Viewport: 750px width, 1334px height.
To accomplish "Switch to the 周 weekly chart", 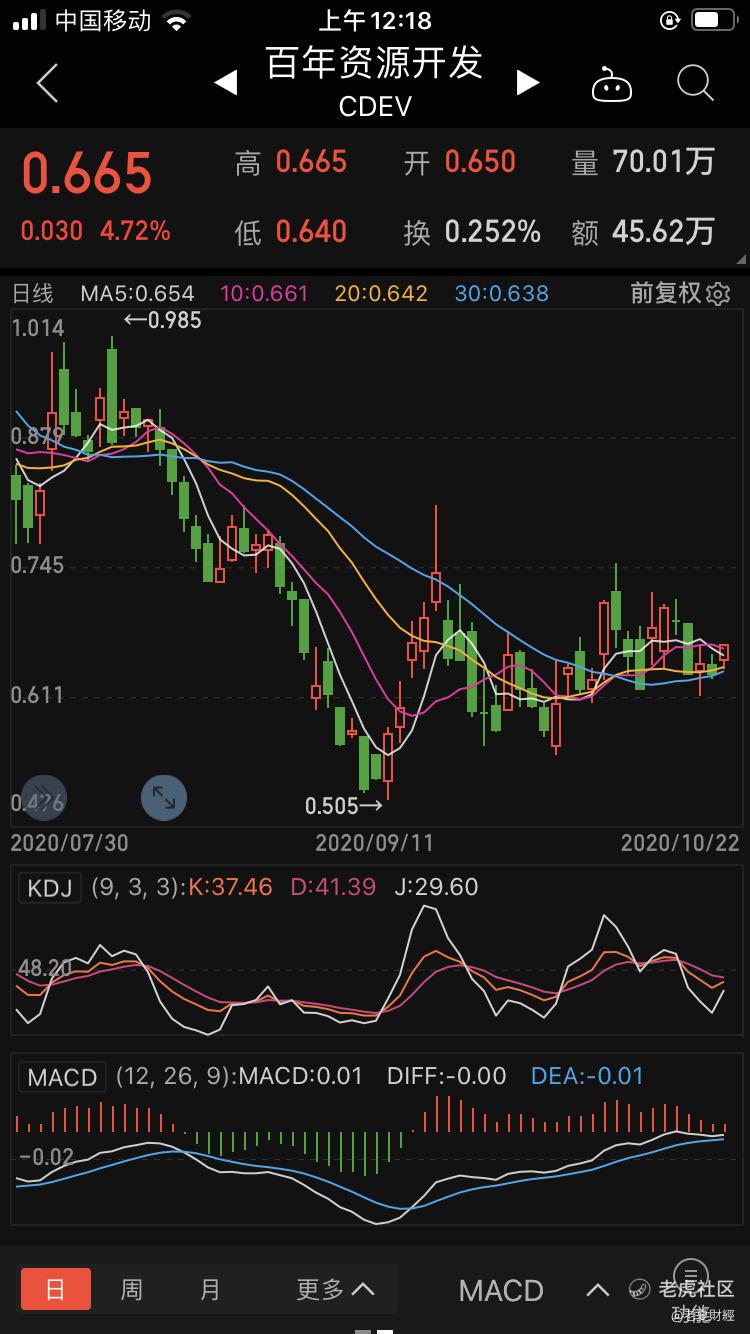I will [x=132, y=1289].
